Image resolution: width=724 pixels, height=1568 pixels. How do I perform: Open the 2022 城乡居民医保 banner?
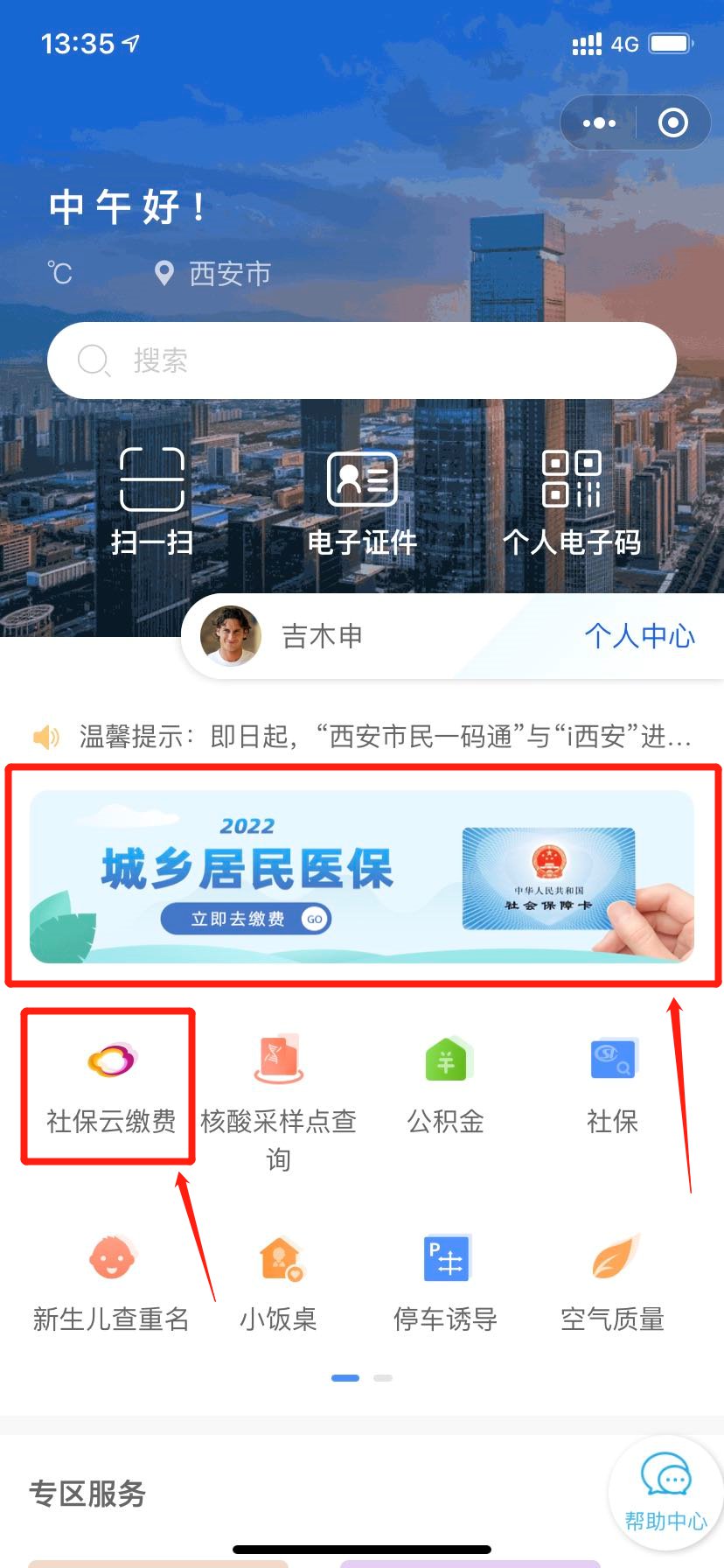[x=362, y=876]
